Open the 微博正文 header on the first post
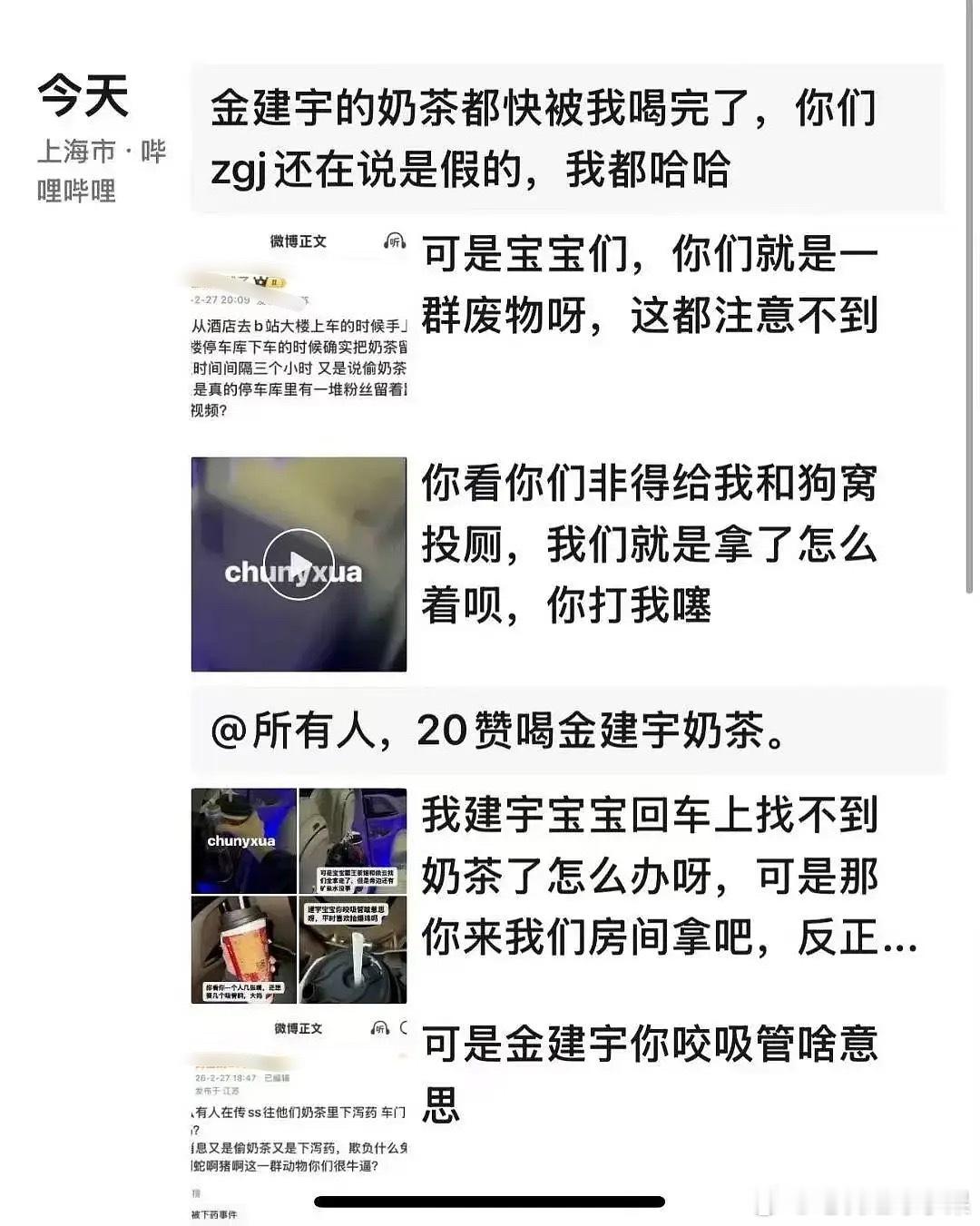The height and width of the screenshot is (1226, 980). [298, 241]
